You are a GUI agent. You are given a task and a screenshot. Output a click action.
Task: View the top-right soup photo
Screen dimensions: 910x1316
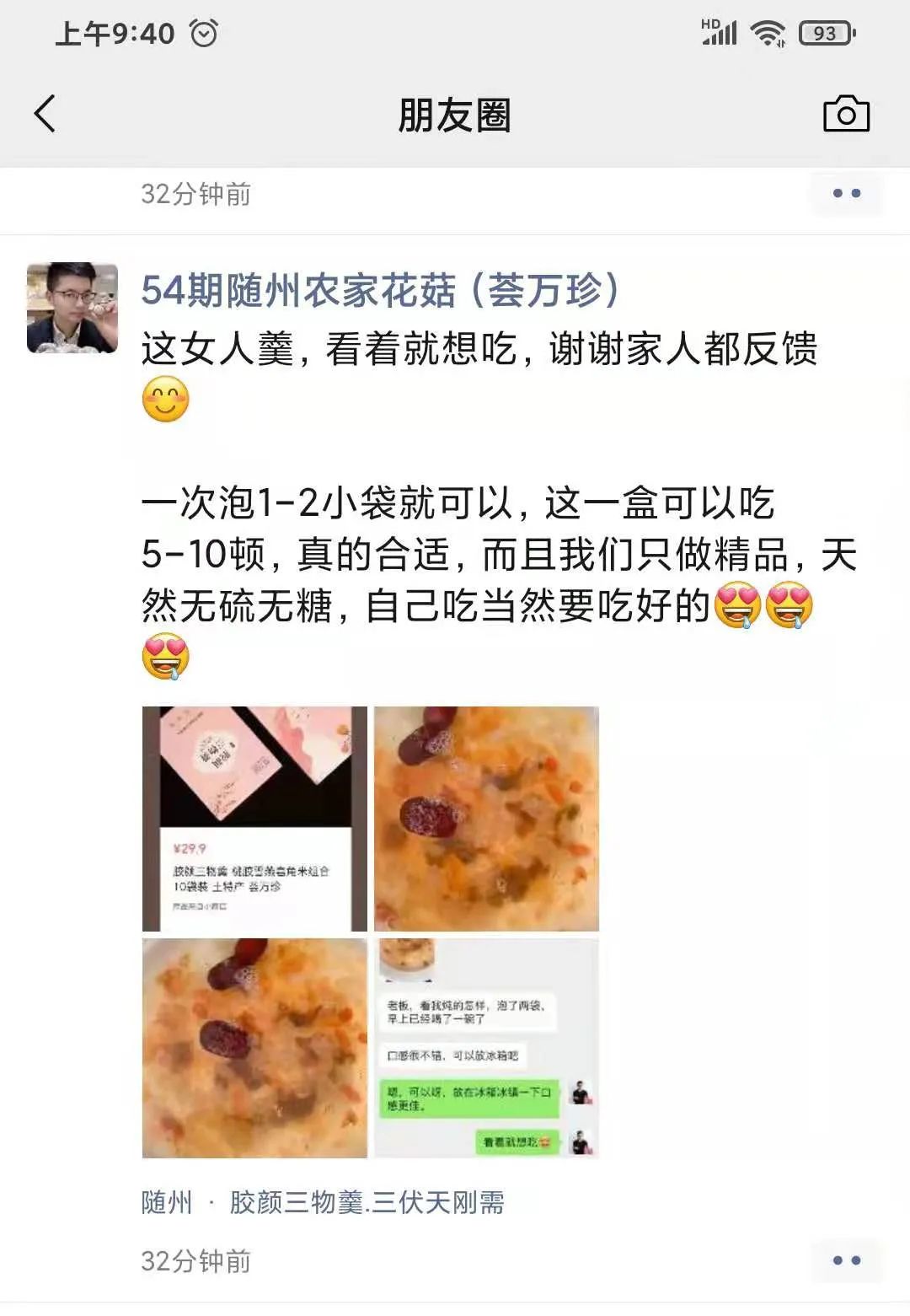point(486,819)
